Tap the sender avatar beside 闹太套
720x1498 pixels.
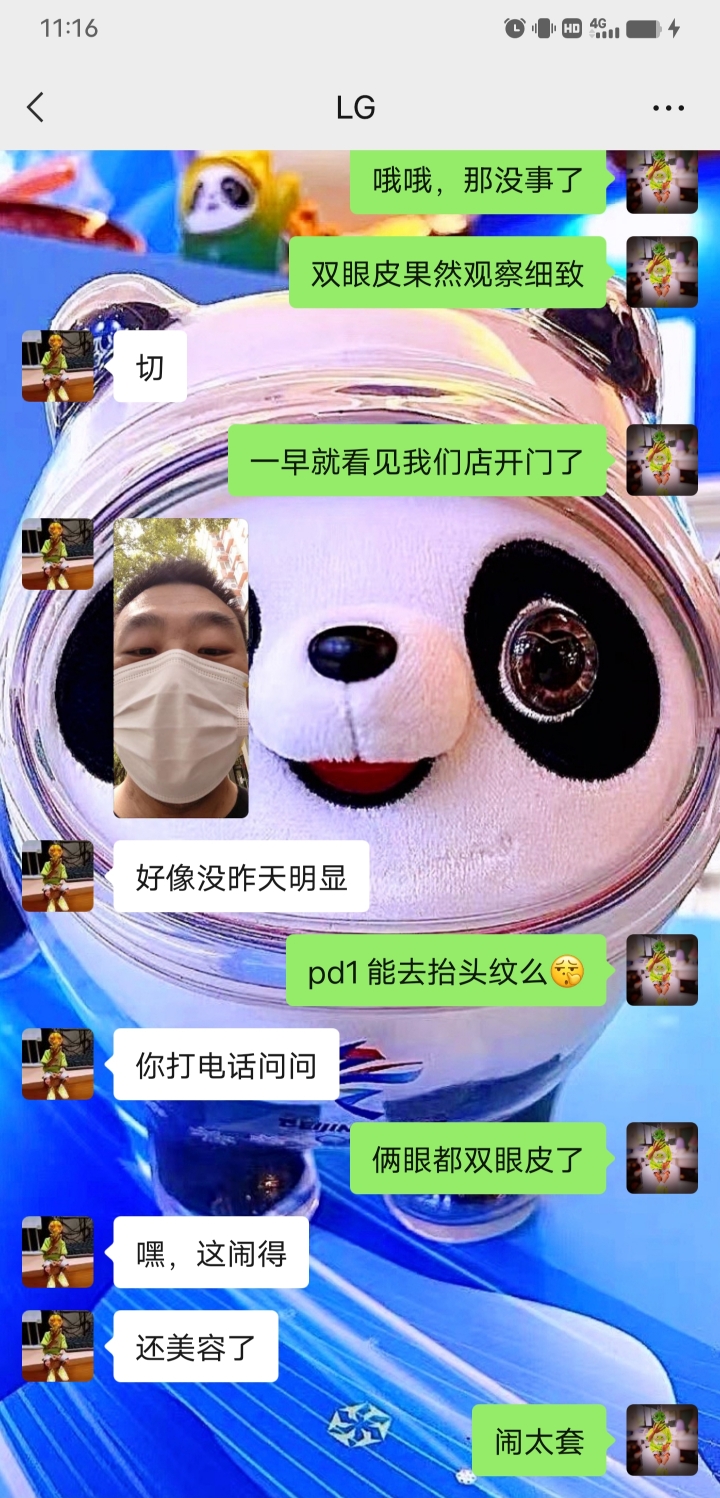tap(662, 1440)
